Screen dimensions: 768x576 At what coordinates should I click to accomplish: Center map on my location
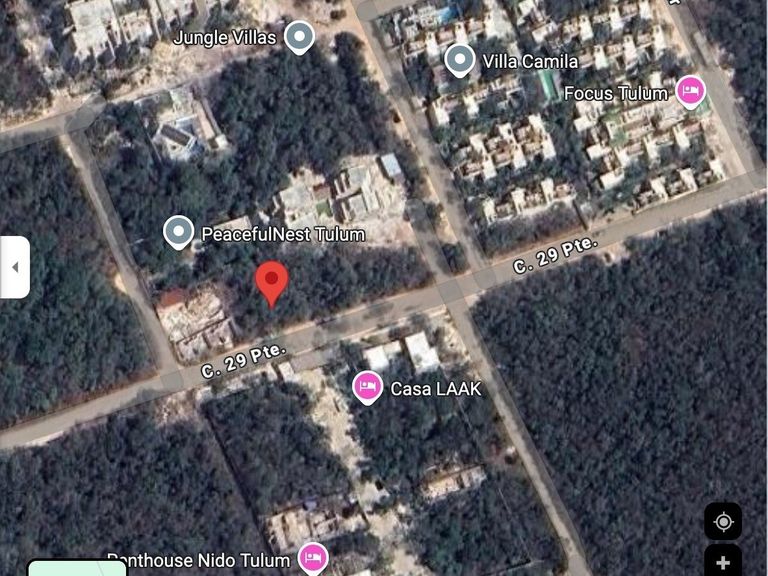[722, 521]
